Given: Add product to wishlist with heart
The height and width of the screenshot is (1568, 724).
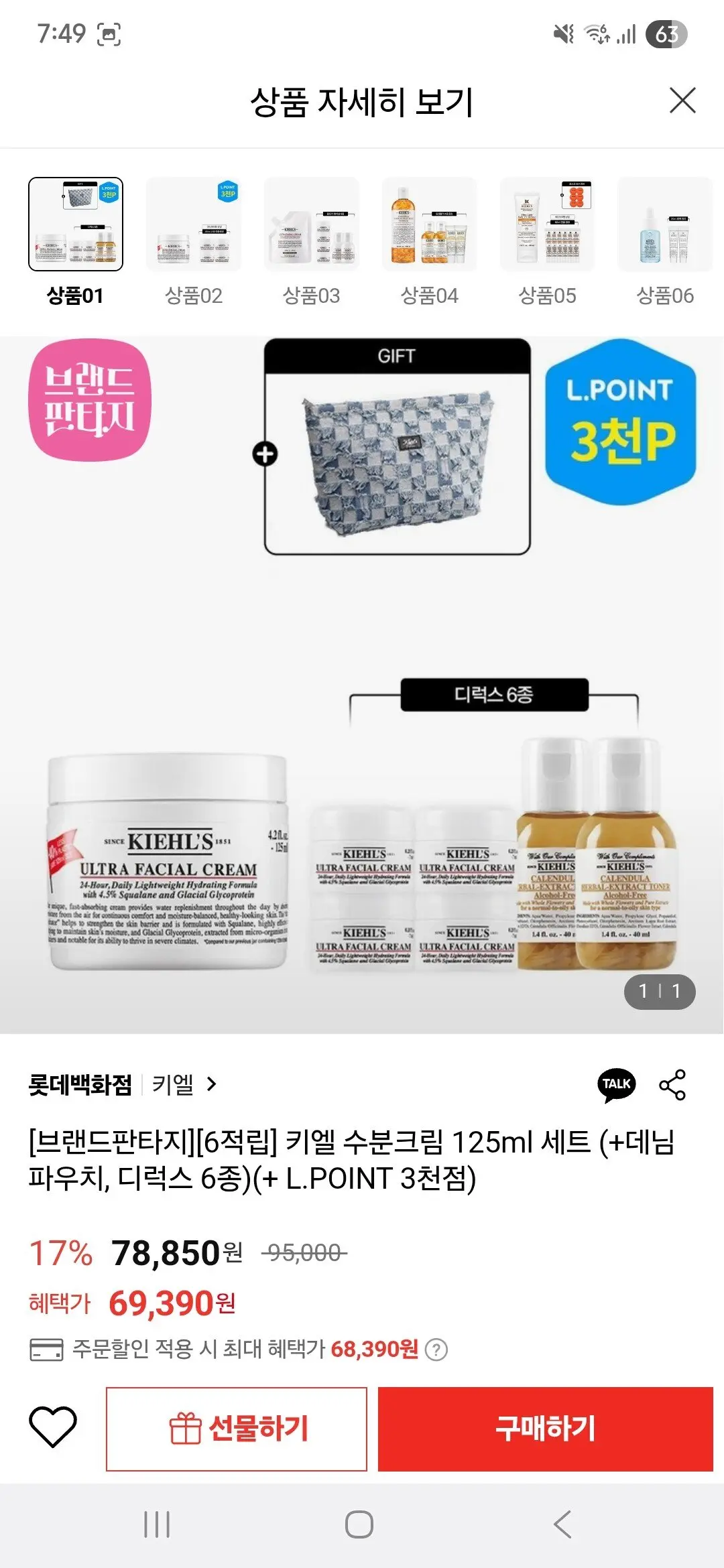Looking at the screenshot, I should pyautogui.click(x=53, y=1428).
